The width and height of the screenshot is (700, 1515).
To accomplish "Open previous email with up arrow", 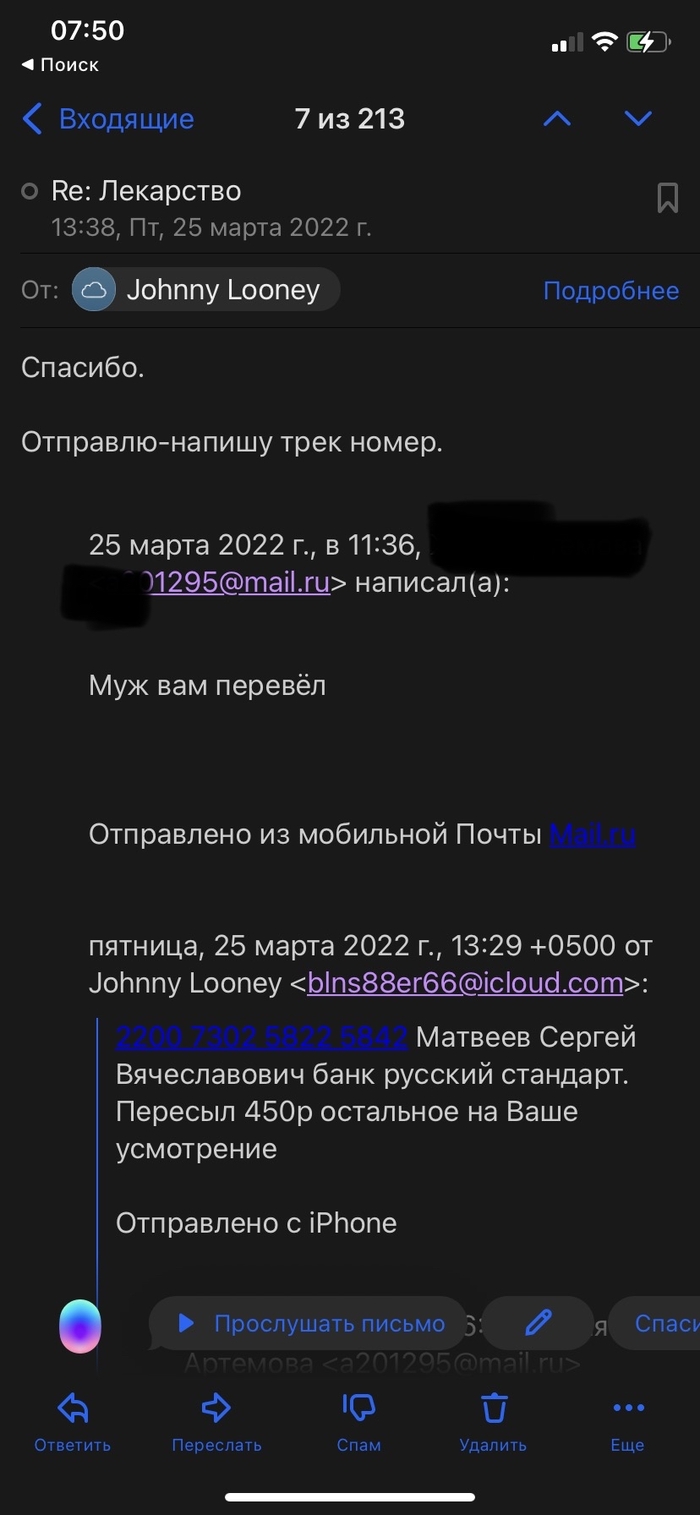I will point(556,119).
